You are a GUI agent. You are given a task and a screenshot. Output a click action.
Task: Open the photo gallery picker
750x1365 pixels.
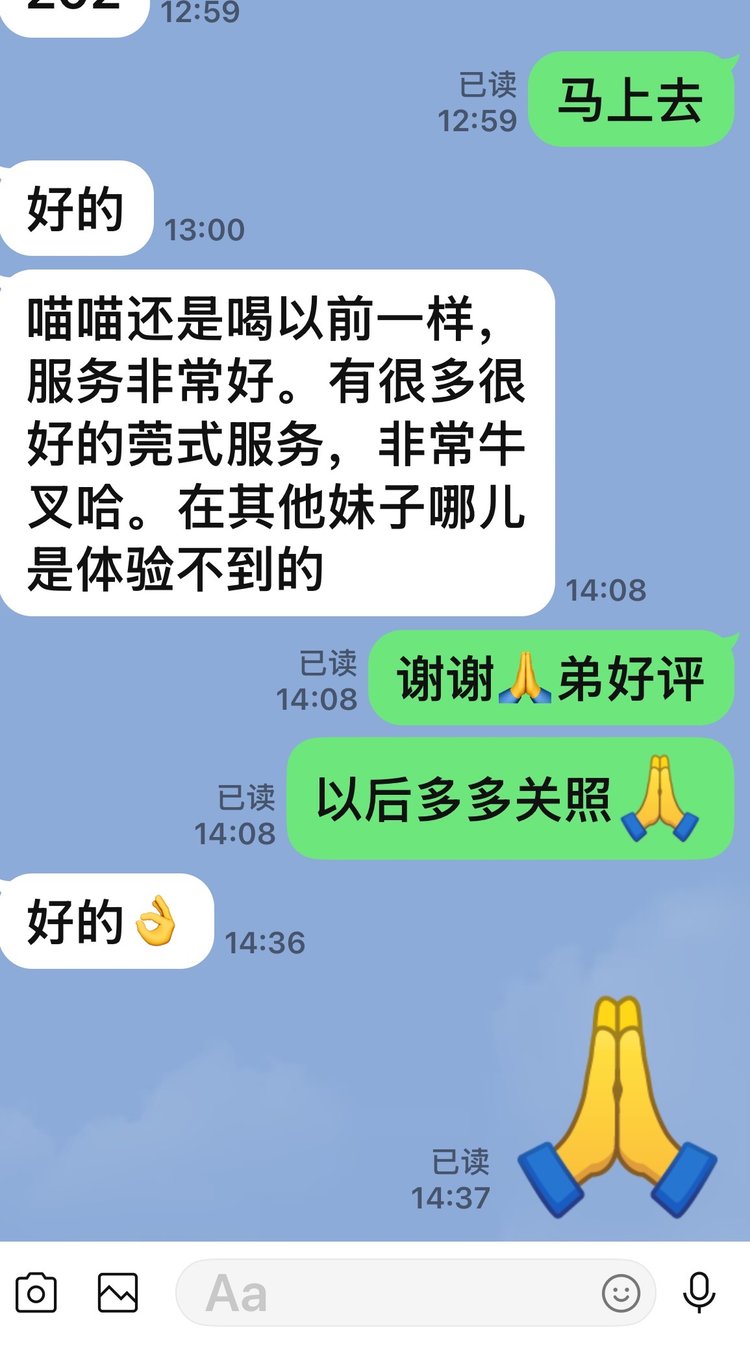[x=118, y=1293]
